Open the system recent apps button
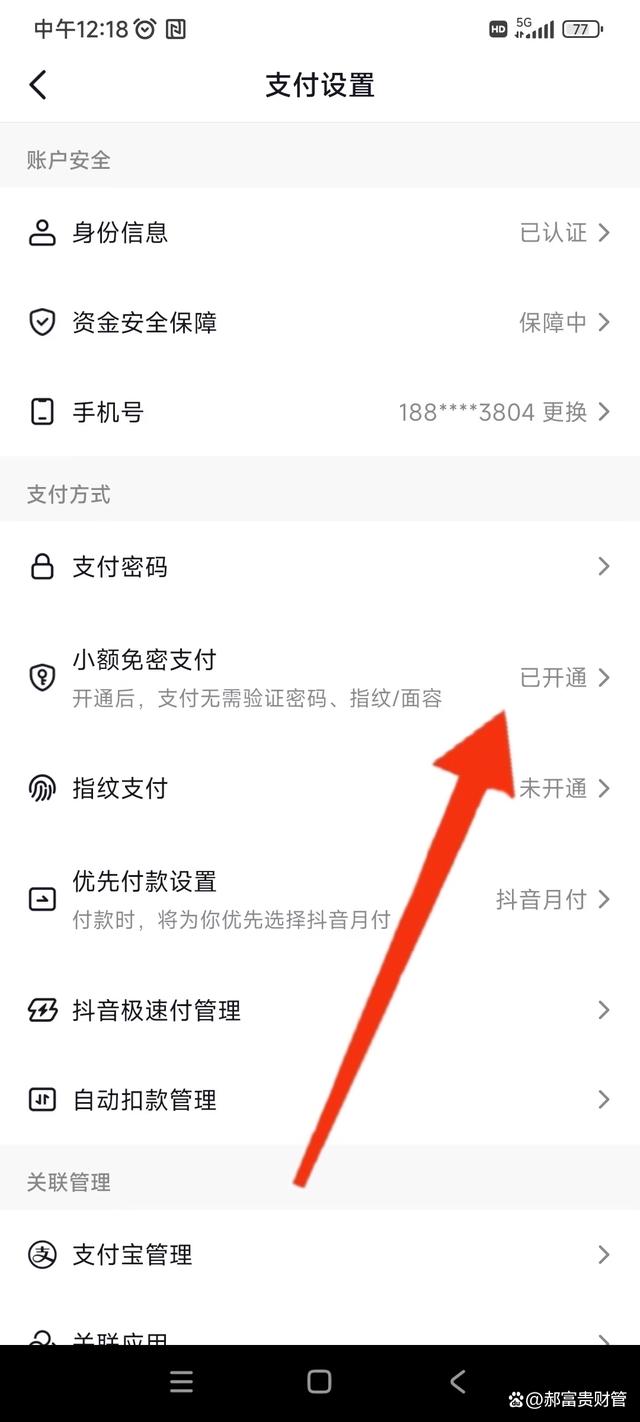The width and height of the screenshot is (640, 1422). 181,1382
